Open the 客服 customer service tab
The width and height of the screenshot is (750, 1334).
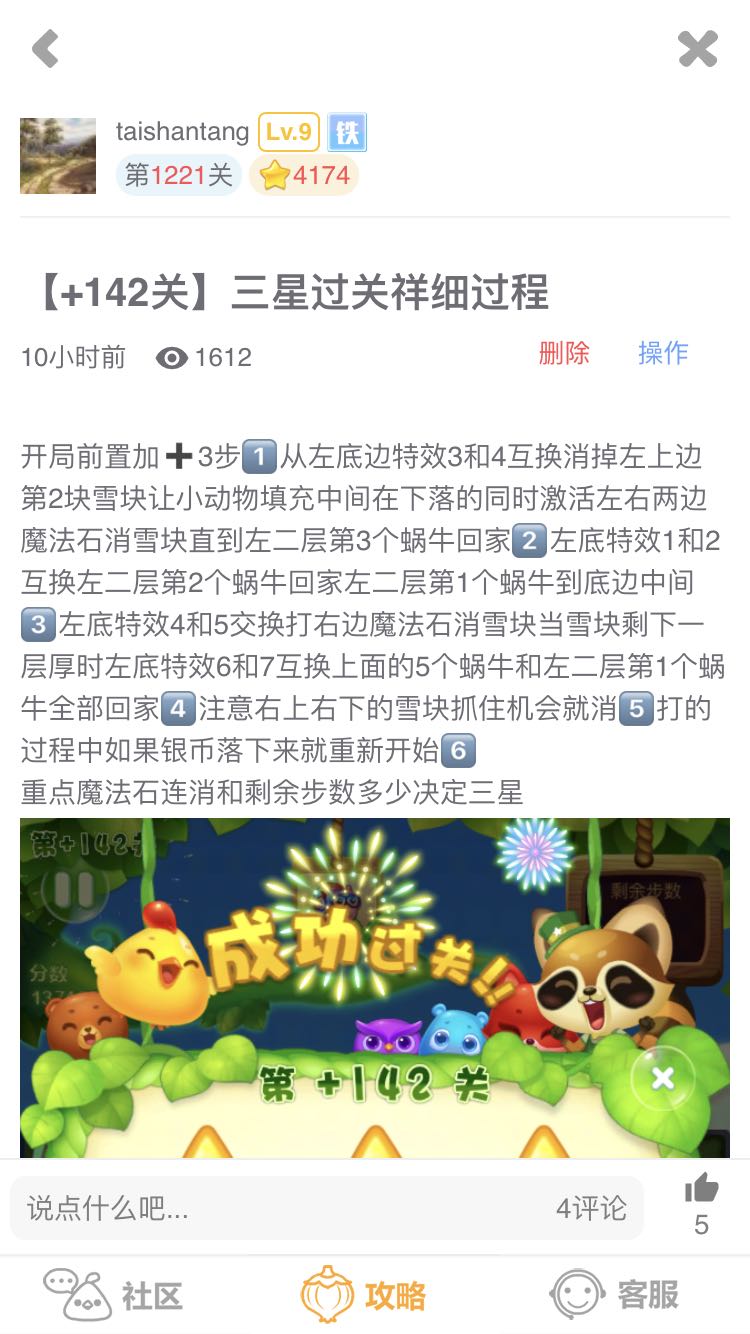614,1295
